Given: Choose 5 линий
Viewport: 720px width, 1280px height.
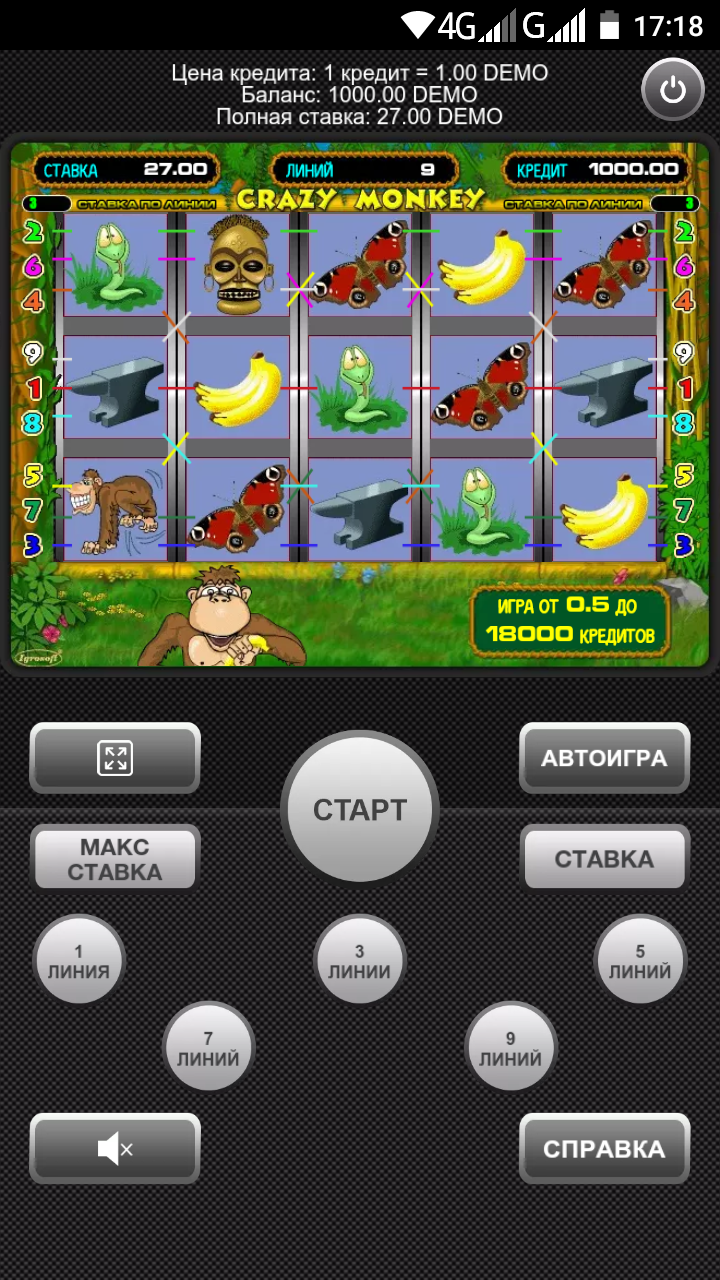Looking at the screenshot, I should coord(640,961).
